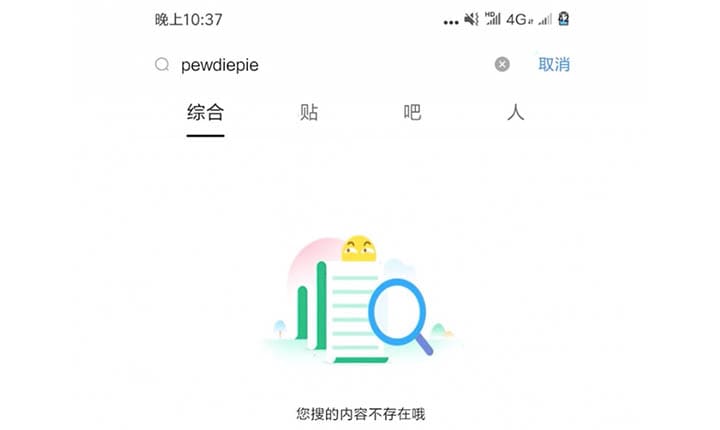
Task: Switch to the 贴 tab
Action: tap(309, 112)
